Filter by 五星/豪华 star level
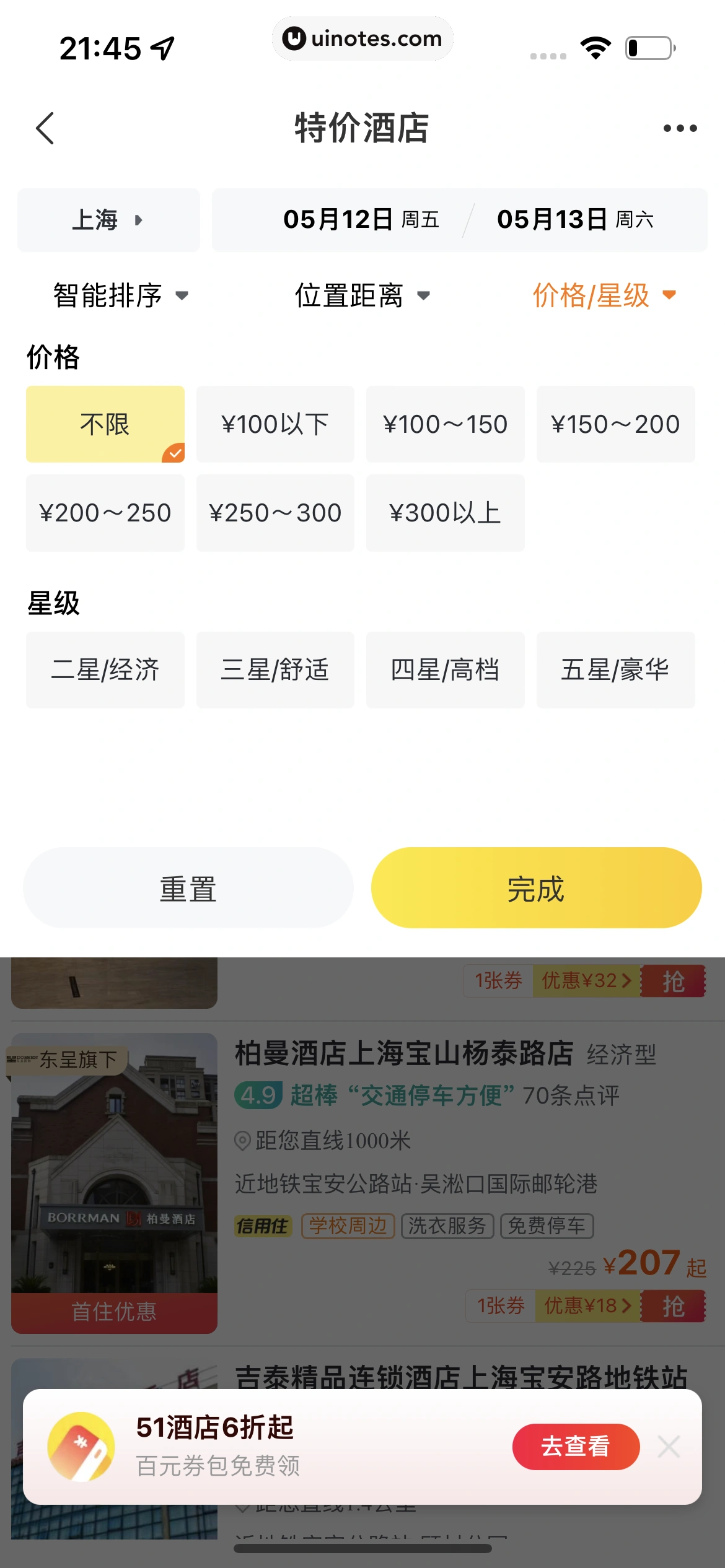 pyautogui.click(x=615, y=670)
